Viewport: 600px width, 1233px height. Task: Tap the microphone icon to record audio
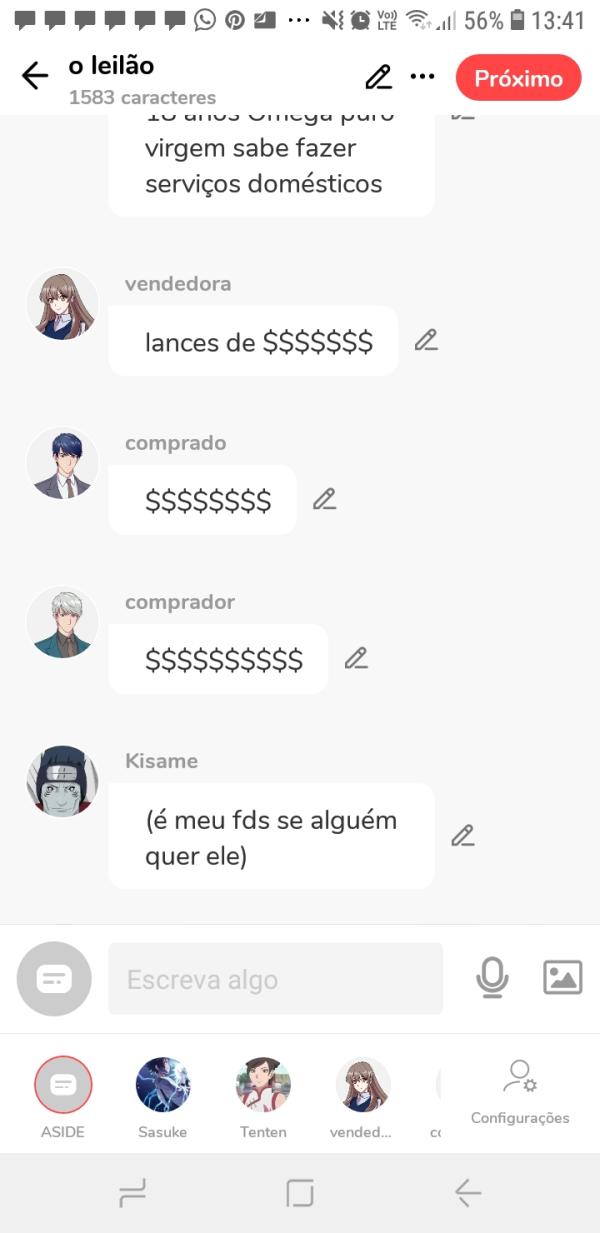tap(491, 977)
